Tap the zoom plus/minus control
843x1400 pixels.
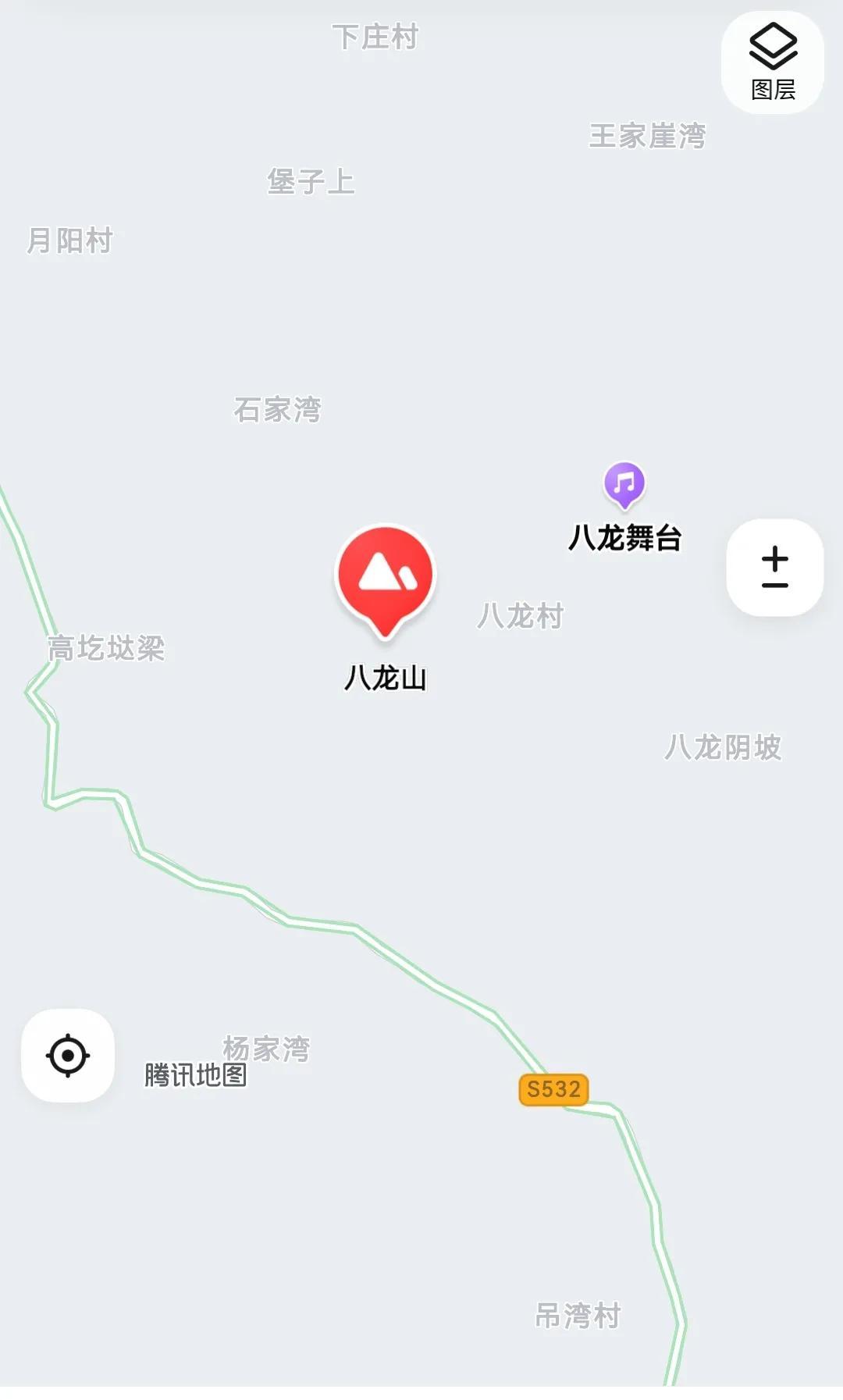click(x=774, y=567)
